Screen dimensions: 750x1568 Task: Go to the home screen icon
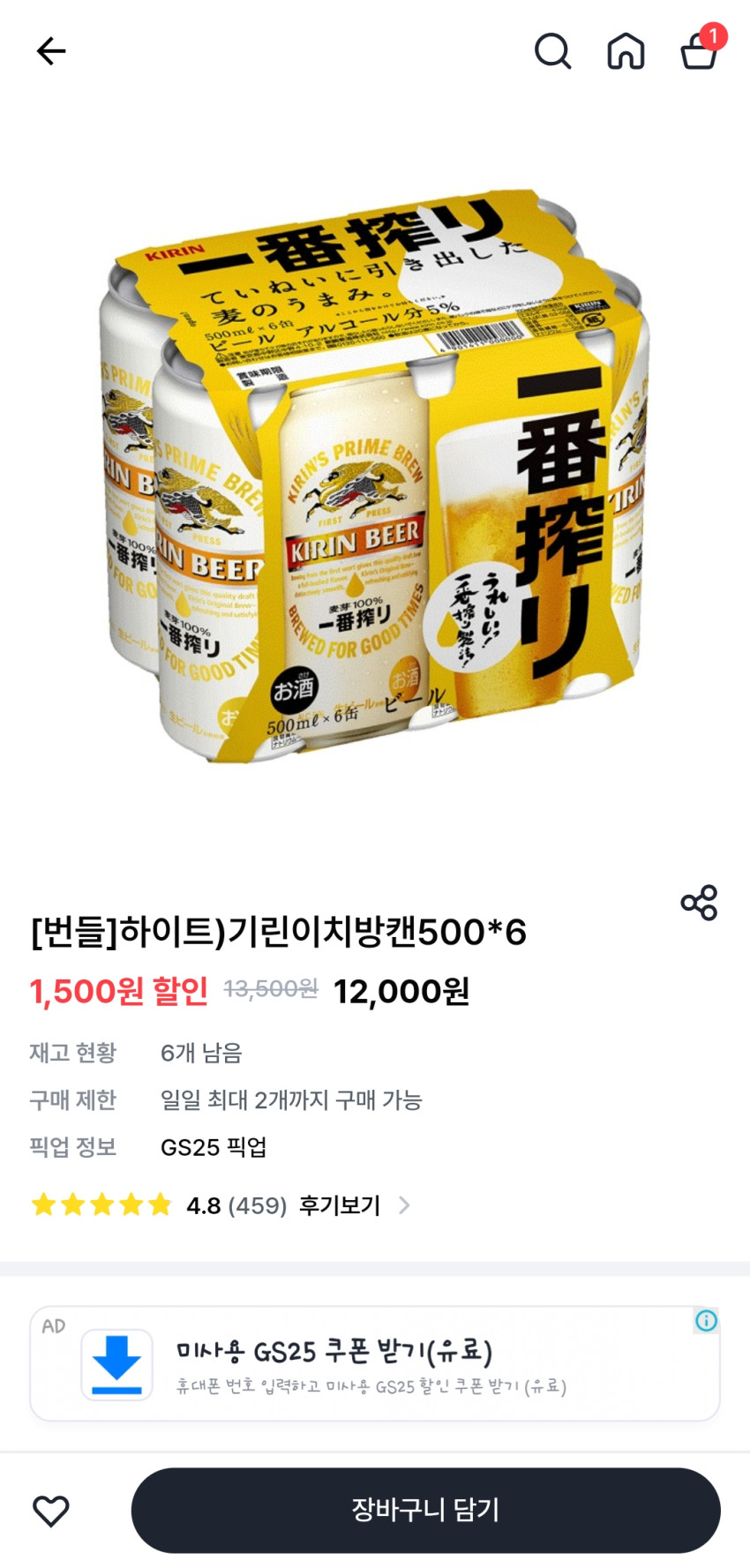coord(626,51)
